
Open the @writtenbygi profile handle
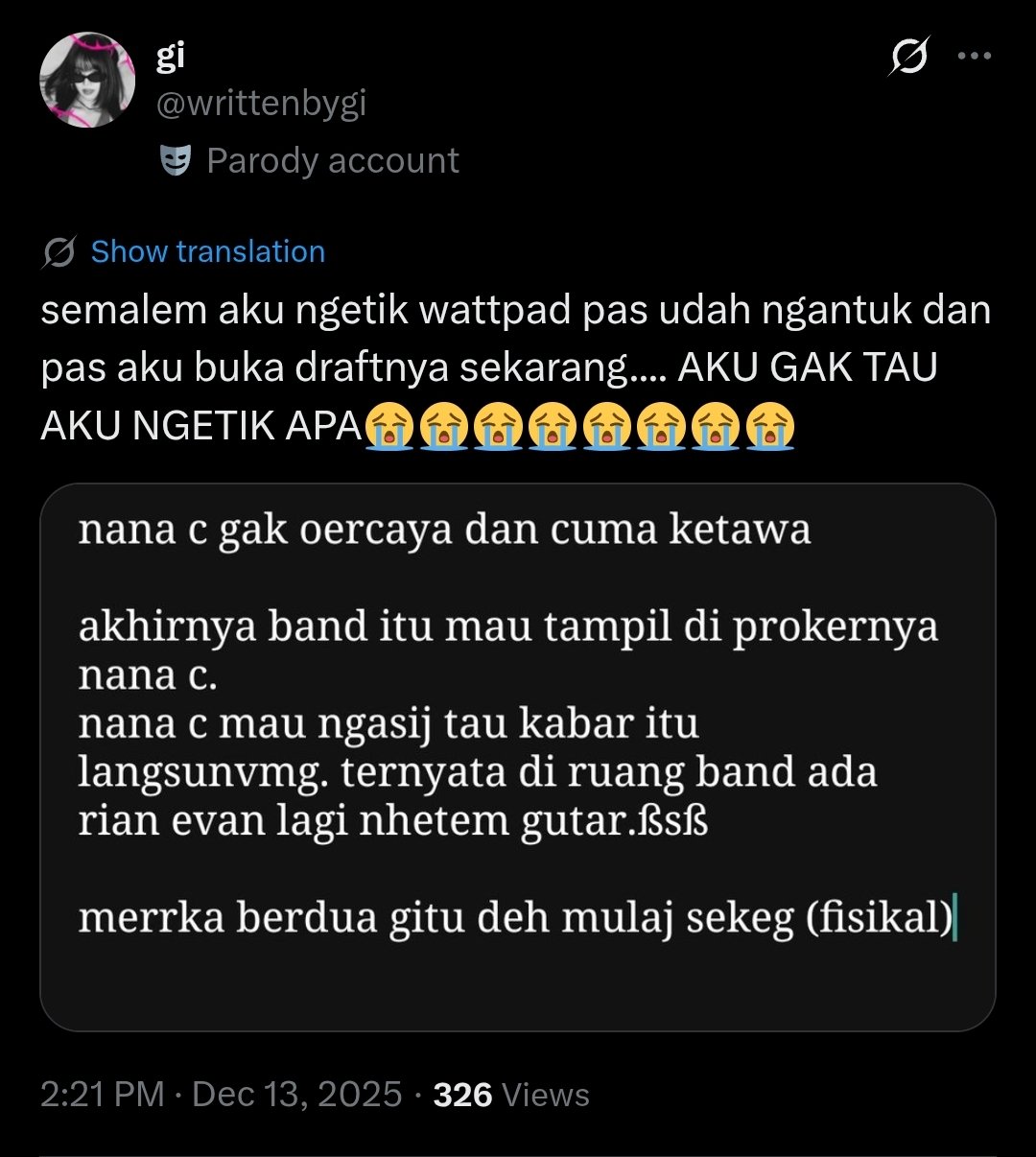pyautogui.click(x=261, y=104)
